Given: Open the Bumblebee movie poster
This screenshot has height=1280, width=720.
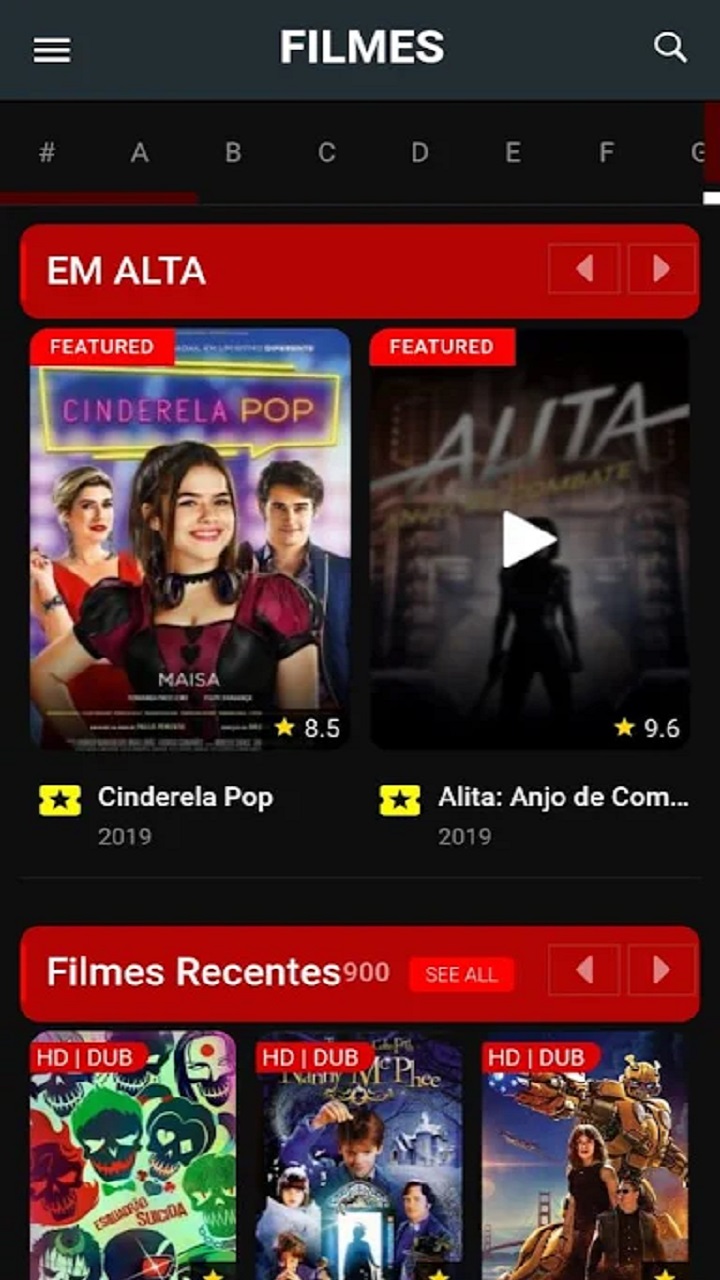Looking at the screenshot, I should point(585,1160).
